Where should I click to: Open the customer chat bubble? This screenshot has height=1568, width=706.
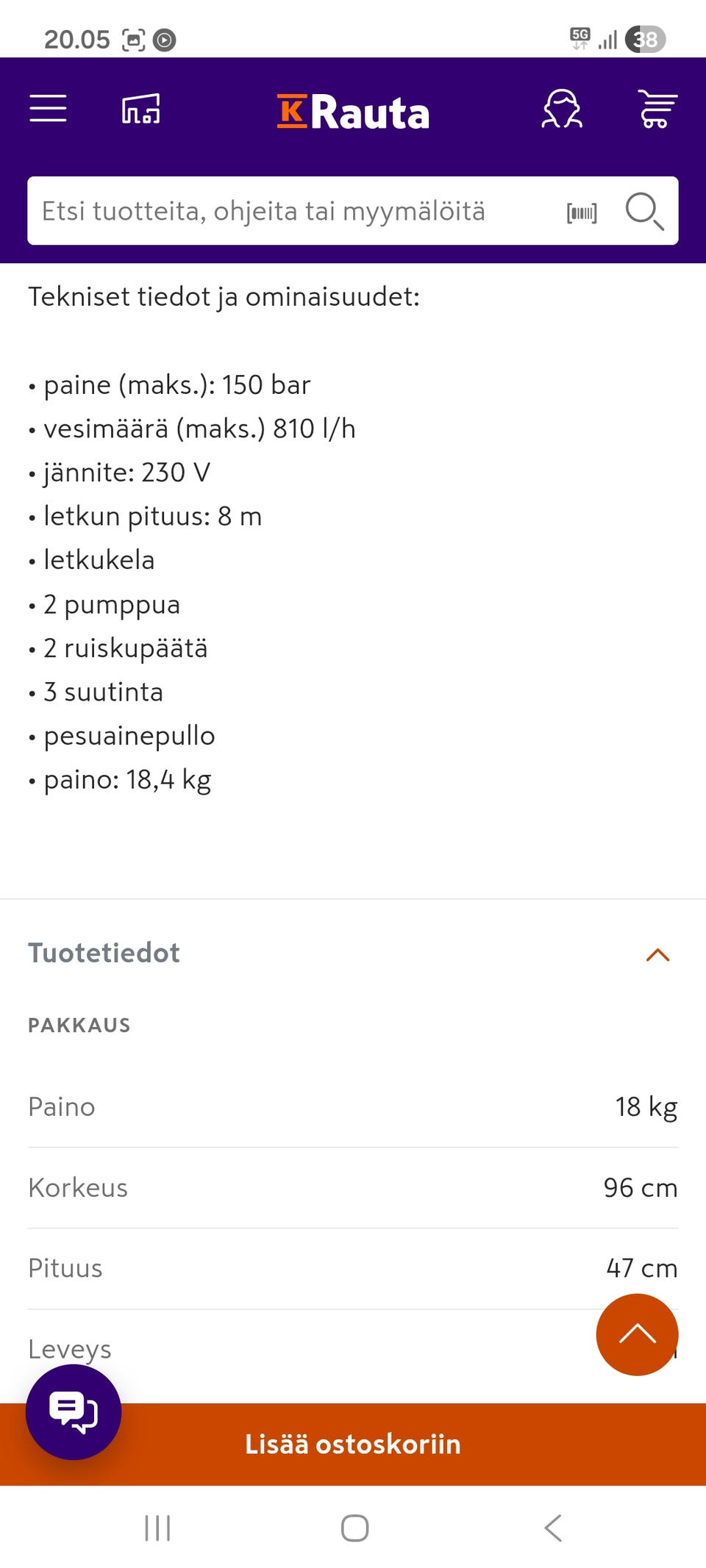[x=72, y=1412]
